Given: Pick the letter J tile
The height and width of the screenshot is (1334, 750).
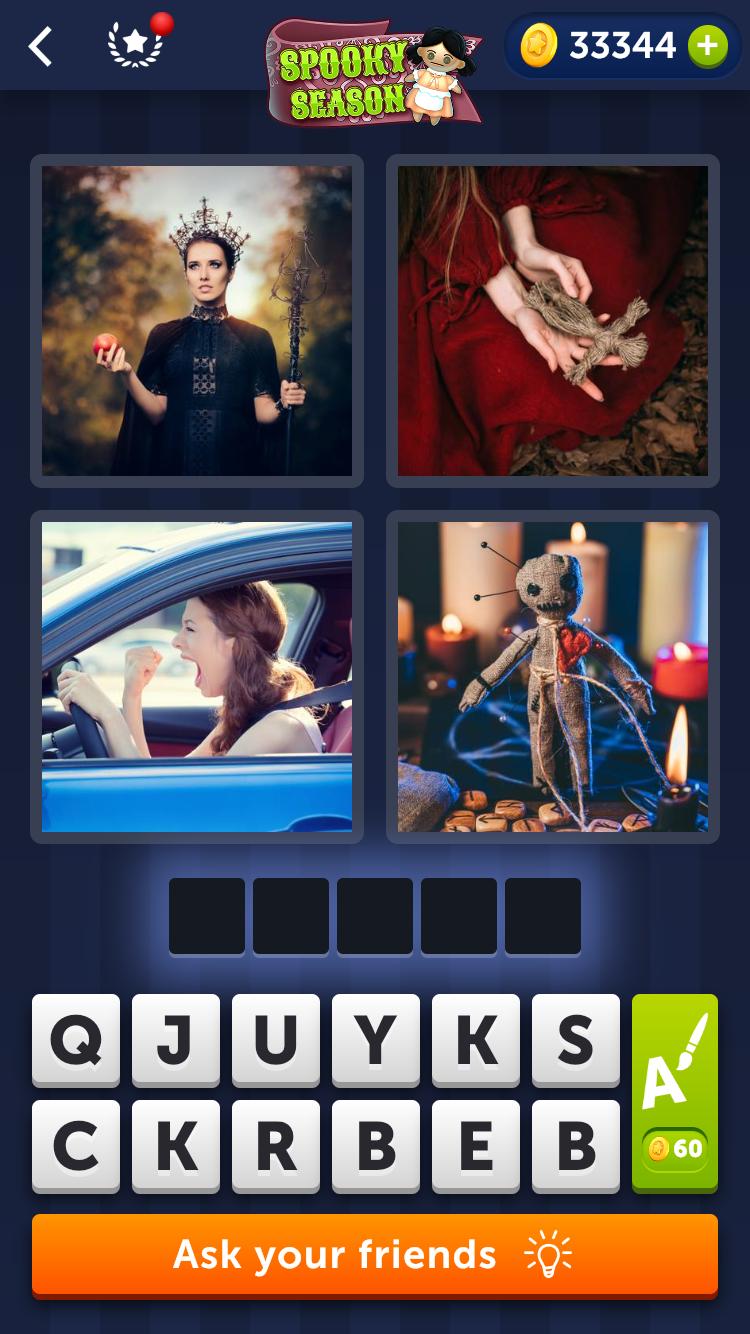Looking at the screenshot, I should pyautogui.click(x=176, y=1040).
